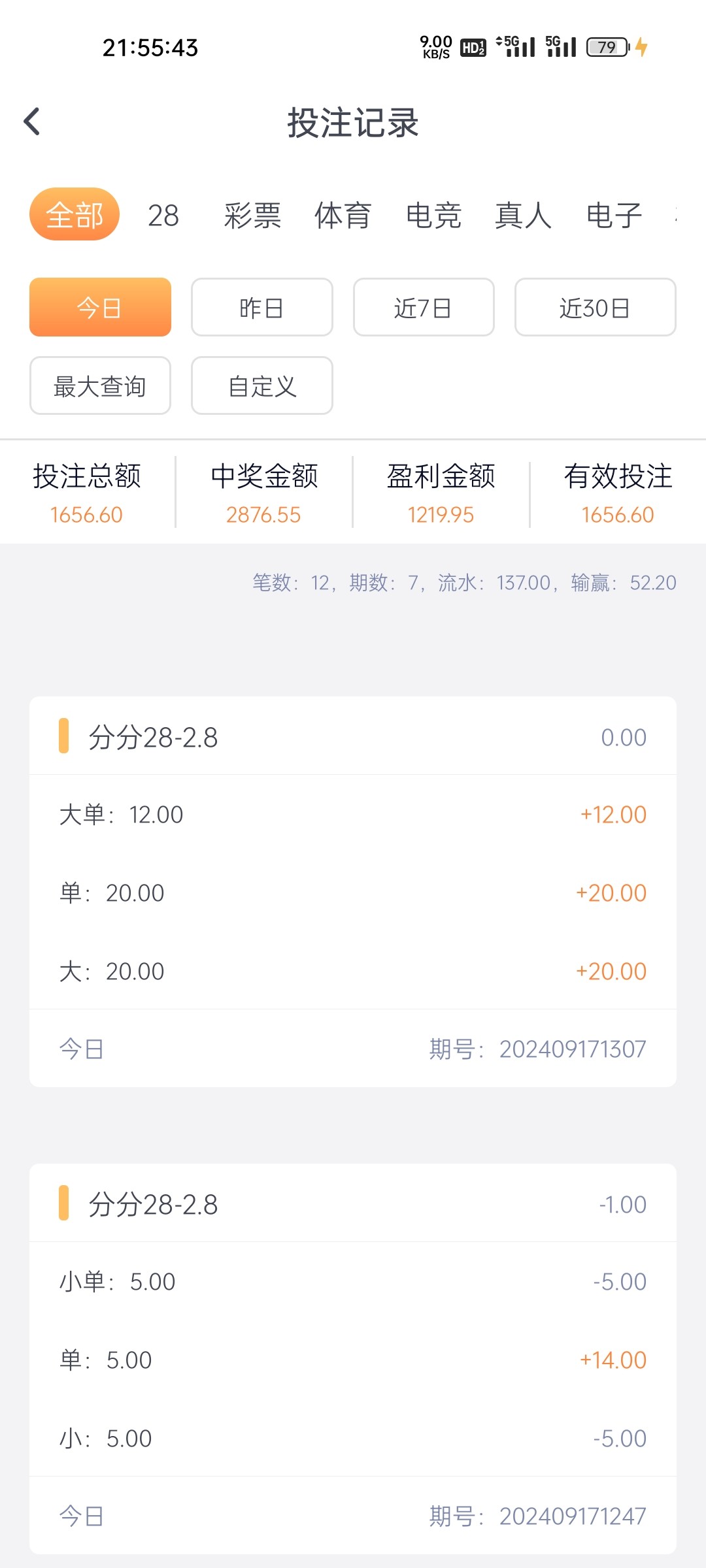The image size is (706, 1568).
Task: Select the 全部 category tab
Action: 75,214
